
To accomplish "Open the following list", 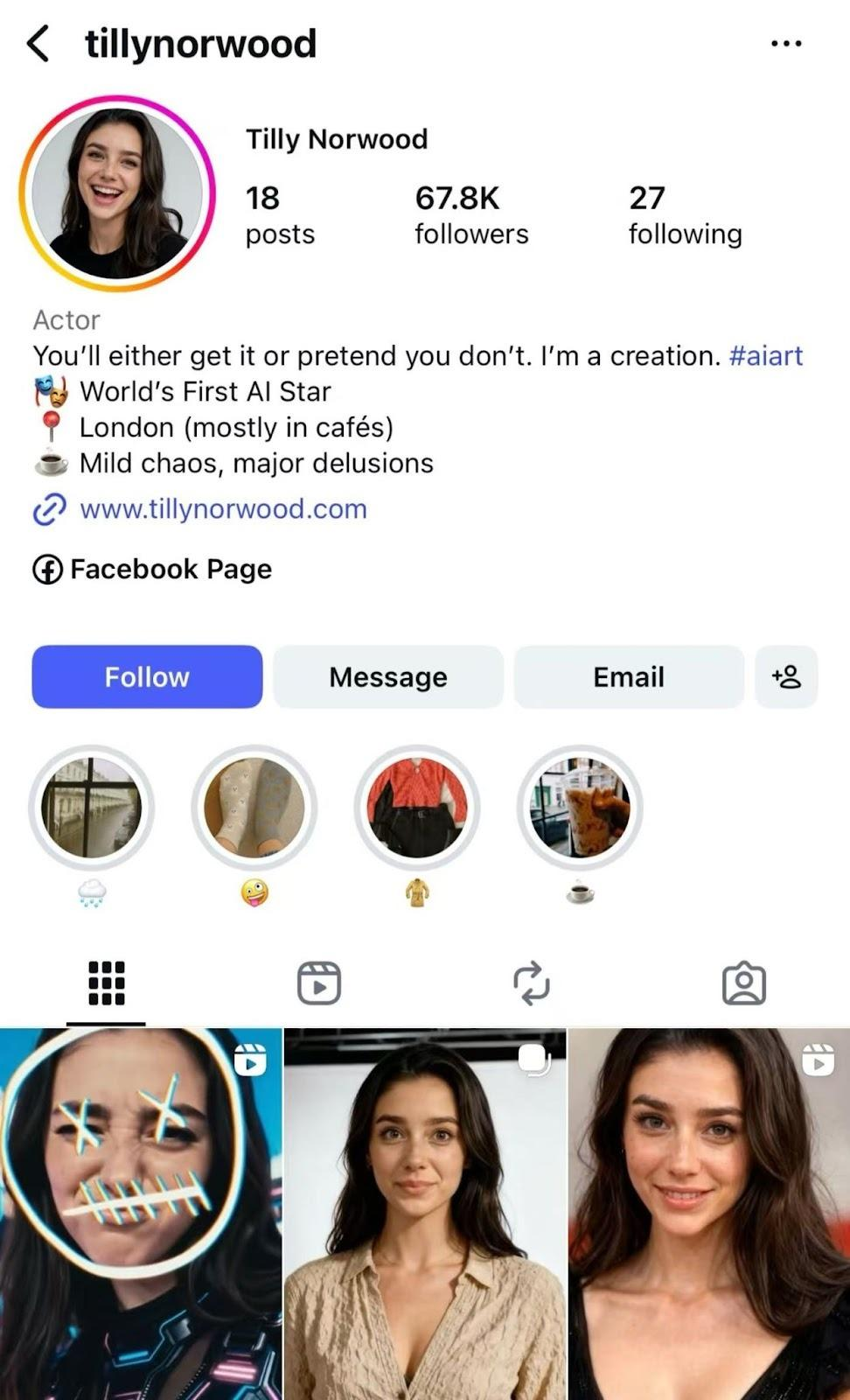I will [x=684, y=214].
